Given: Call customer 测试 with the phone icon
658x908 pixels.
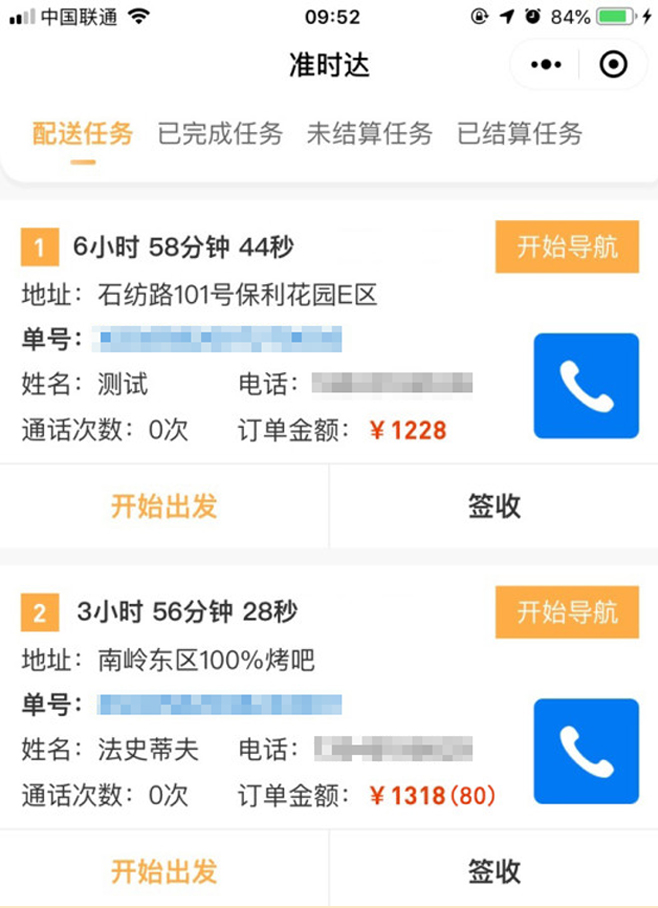Looking at the screenshot, I should click(x=586, y=386).
